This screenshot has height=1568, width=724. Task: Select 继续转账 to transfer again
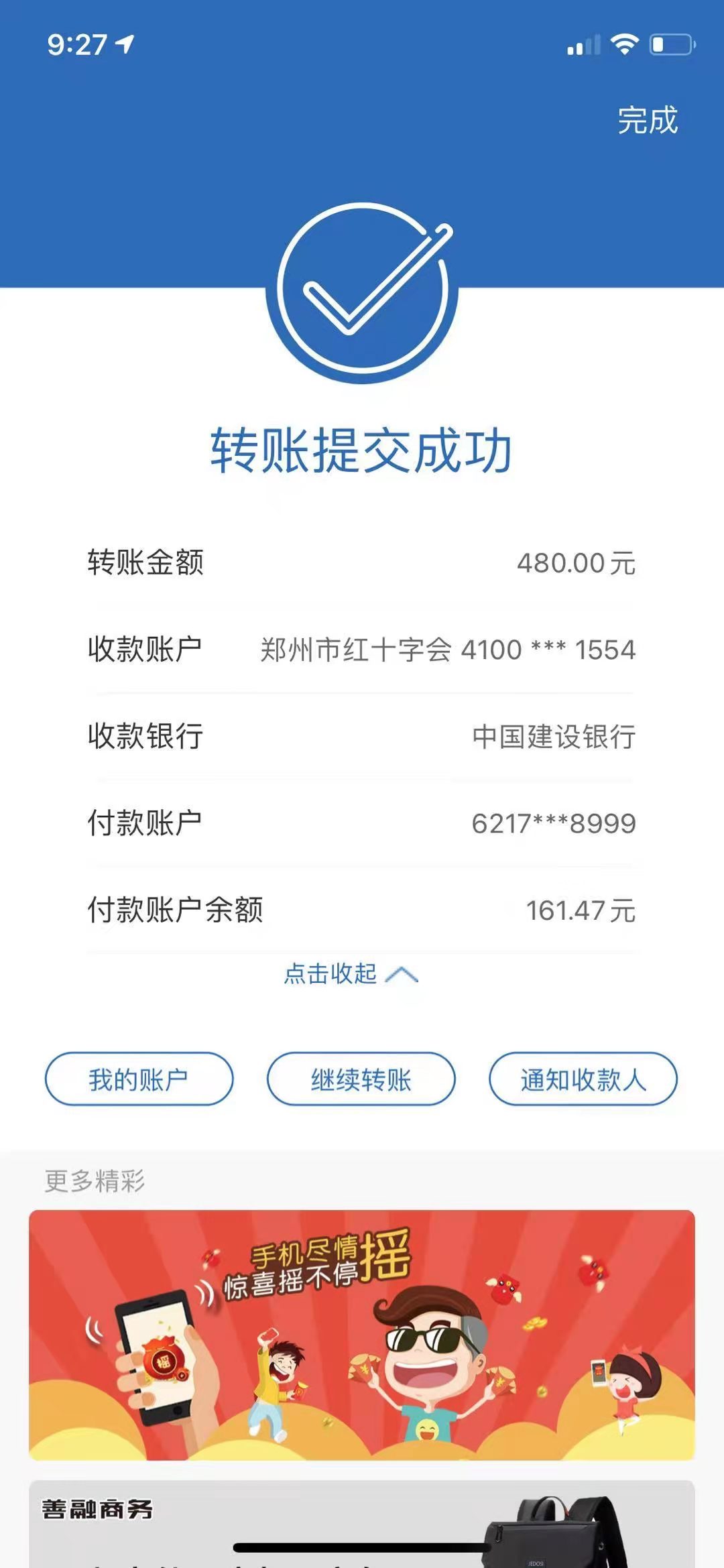[x=361, y=1079]
